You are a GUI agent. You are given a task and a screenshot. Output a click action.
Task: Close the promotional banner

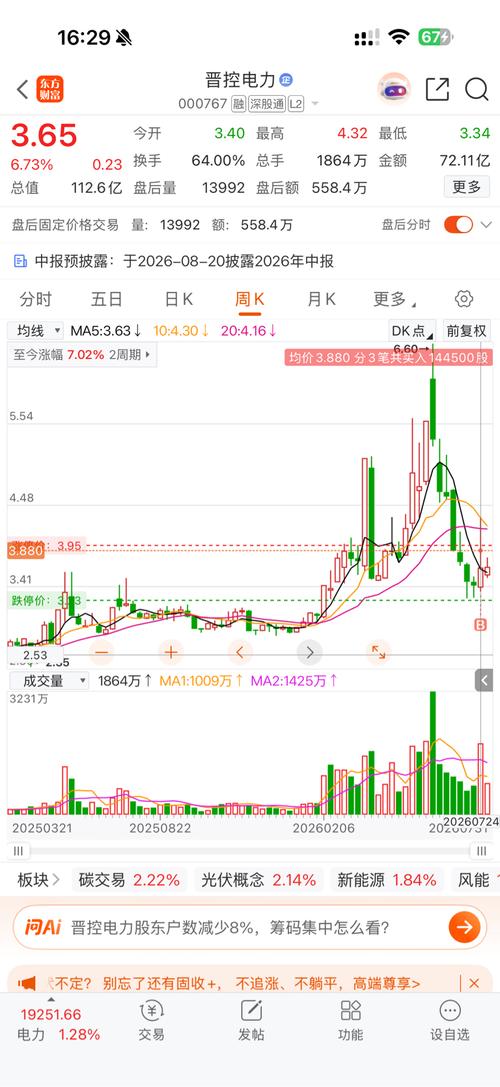[474, 983]
